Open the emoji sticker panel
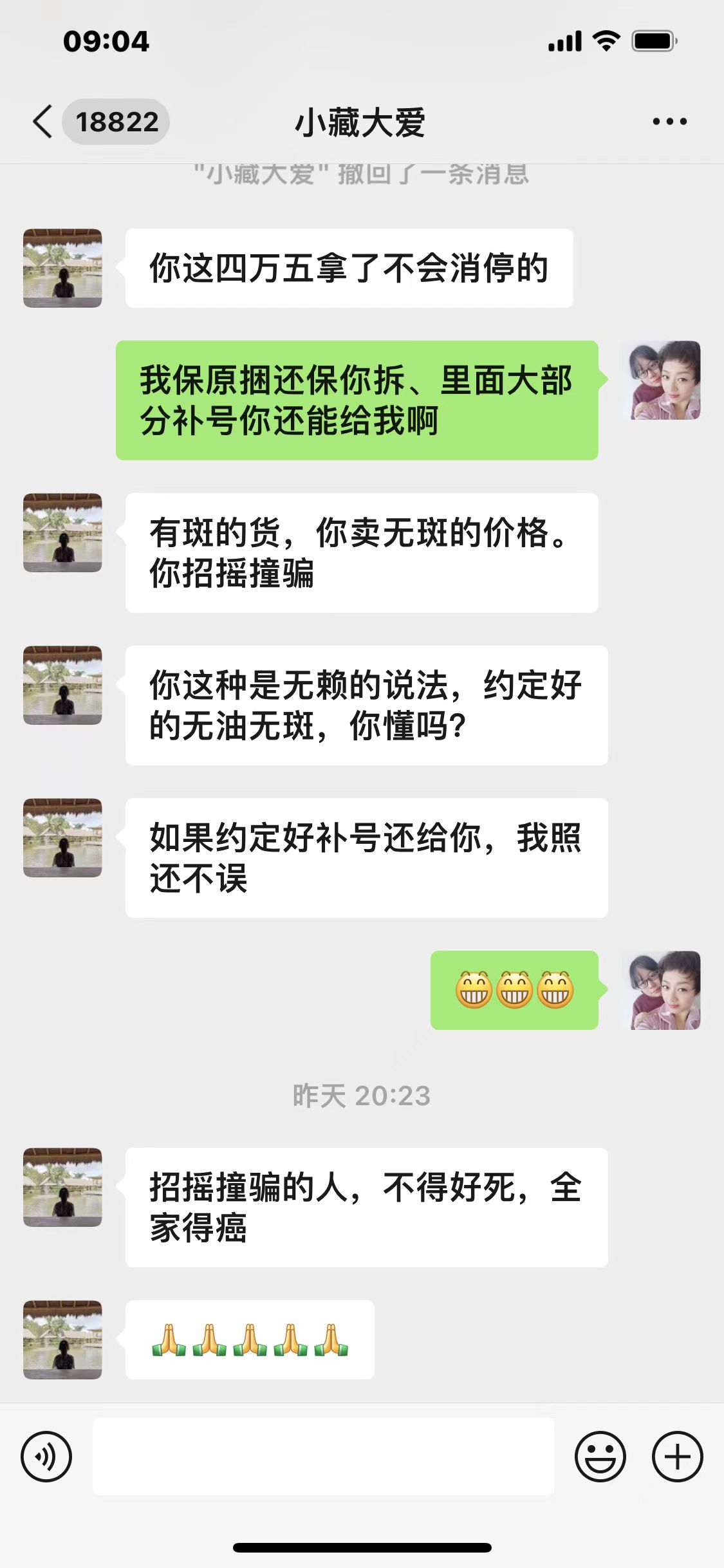 (600, 1457)
